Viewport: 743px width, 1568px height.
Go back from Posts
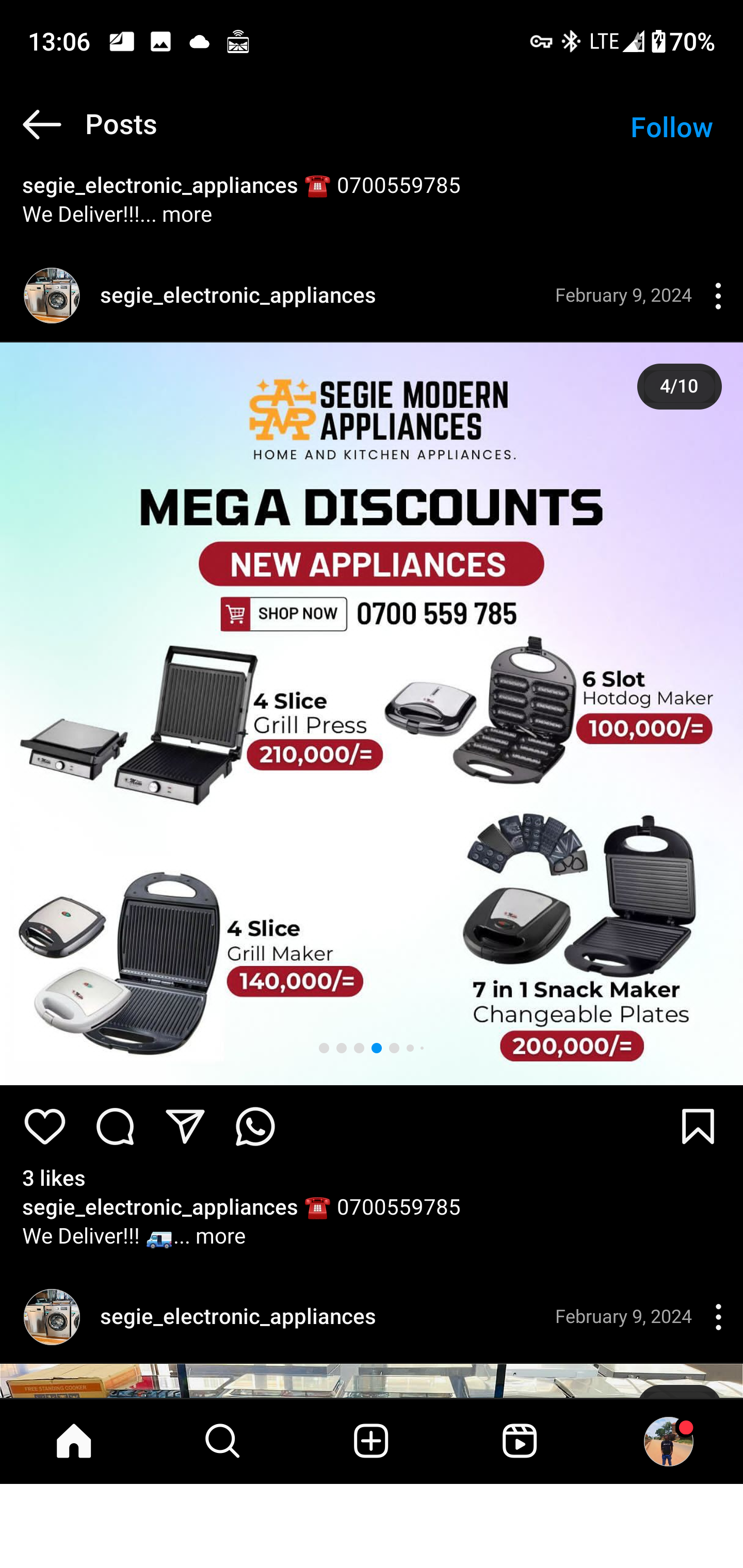[x=41, y=125]
